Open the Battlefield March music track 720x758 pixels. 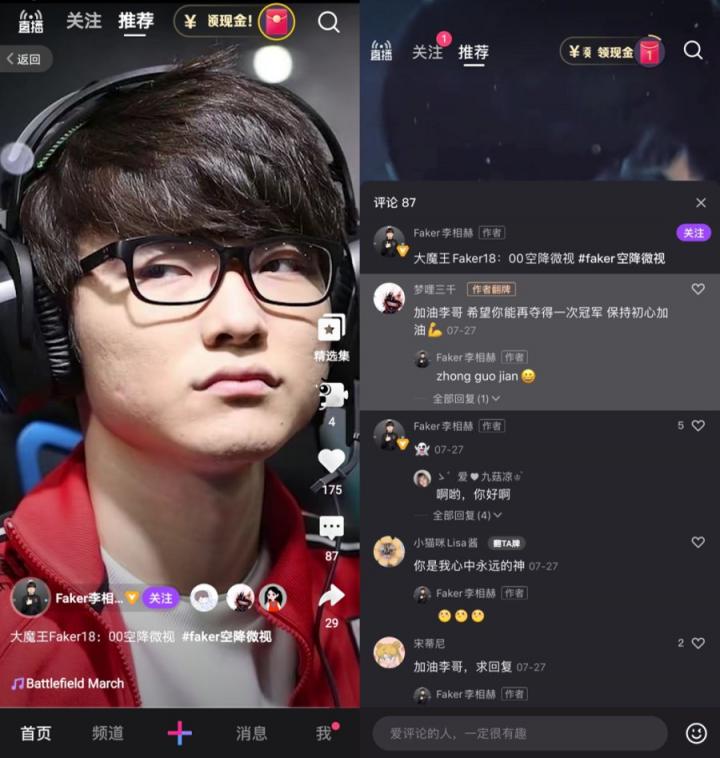click(x=68, y=684)
